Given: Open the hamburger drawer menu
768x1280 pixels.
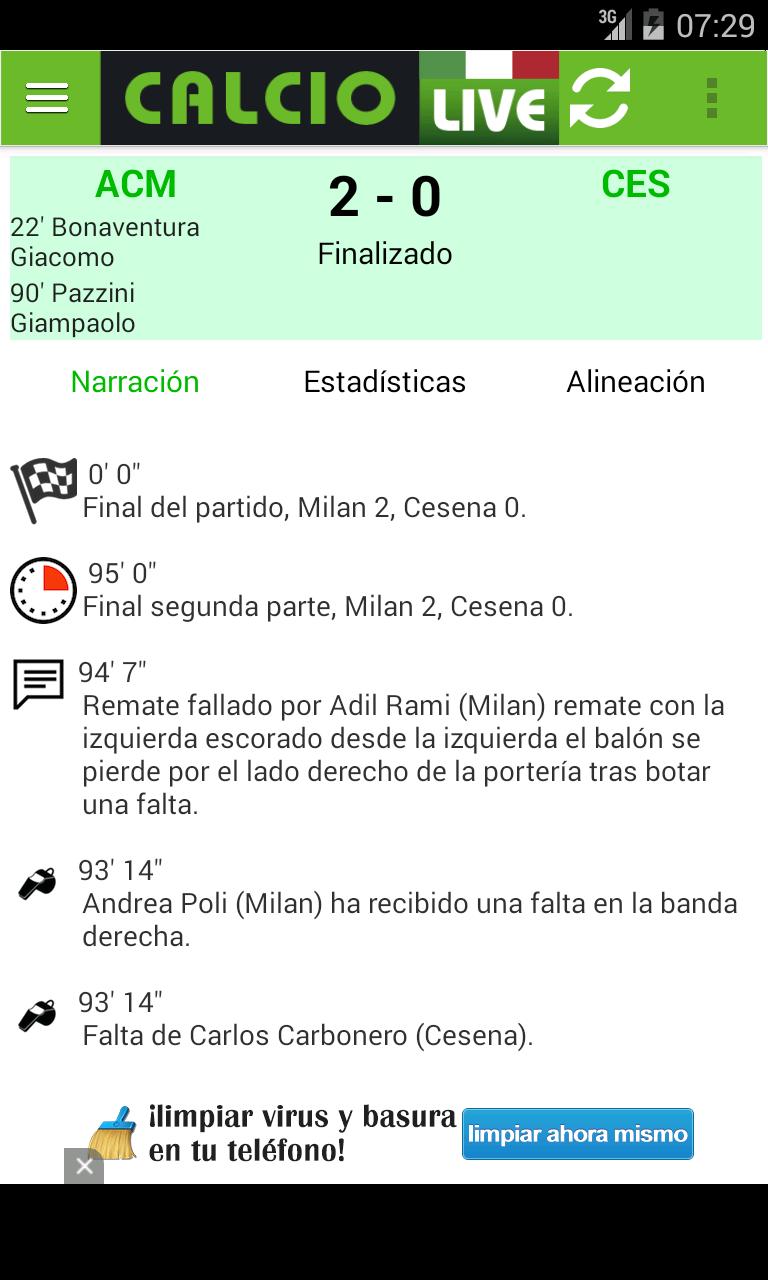Looking at the screenshot, I should tap(47, 98).
